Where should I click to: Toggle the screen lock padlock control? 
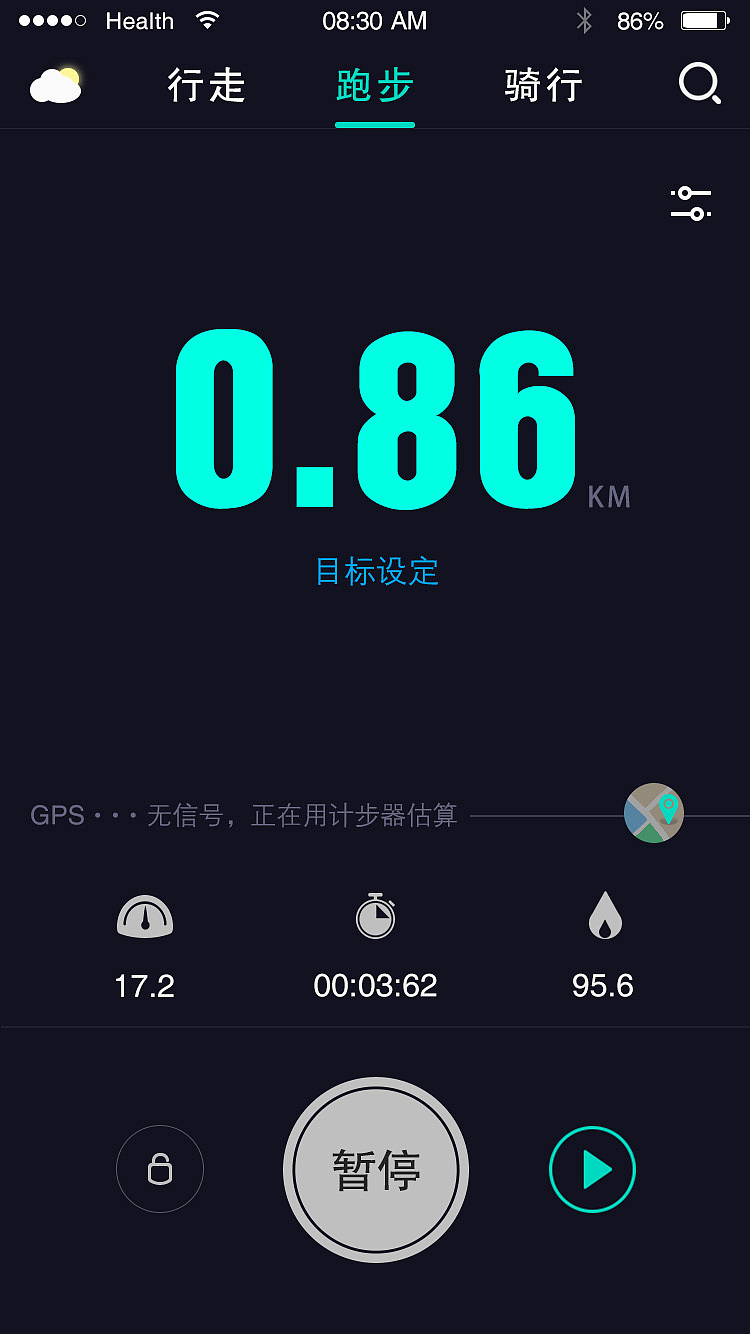[x=159, y=1168]
